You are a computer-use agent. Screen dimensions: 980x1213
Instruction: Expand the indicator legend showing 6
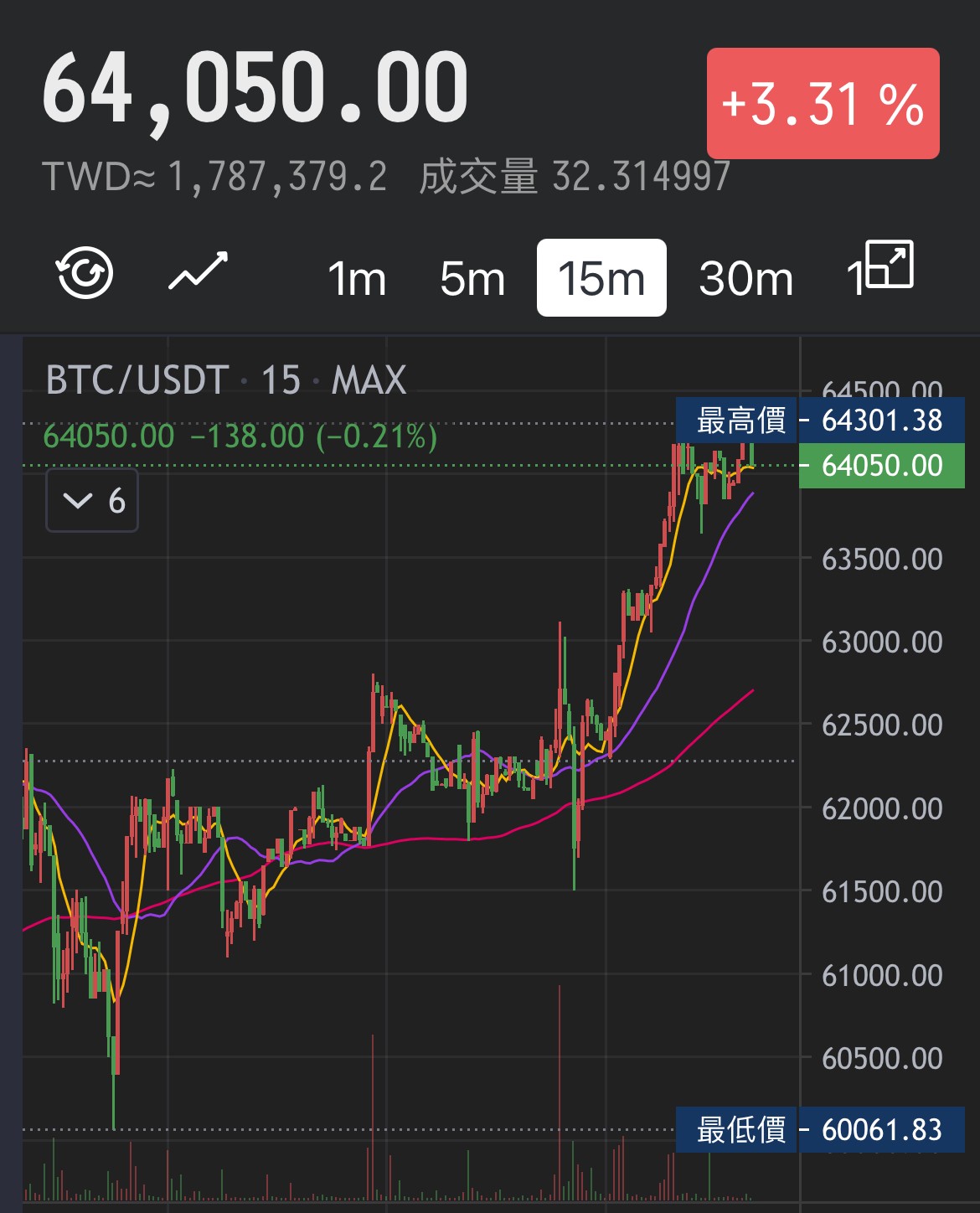point(92,501)
